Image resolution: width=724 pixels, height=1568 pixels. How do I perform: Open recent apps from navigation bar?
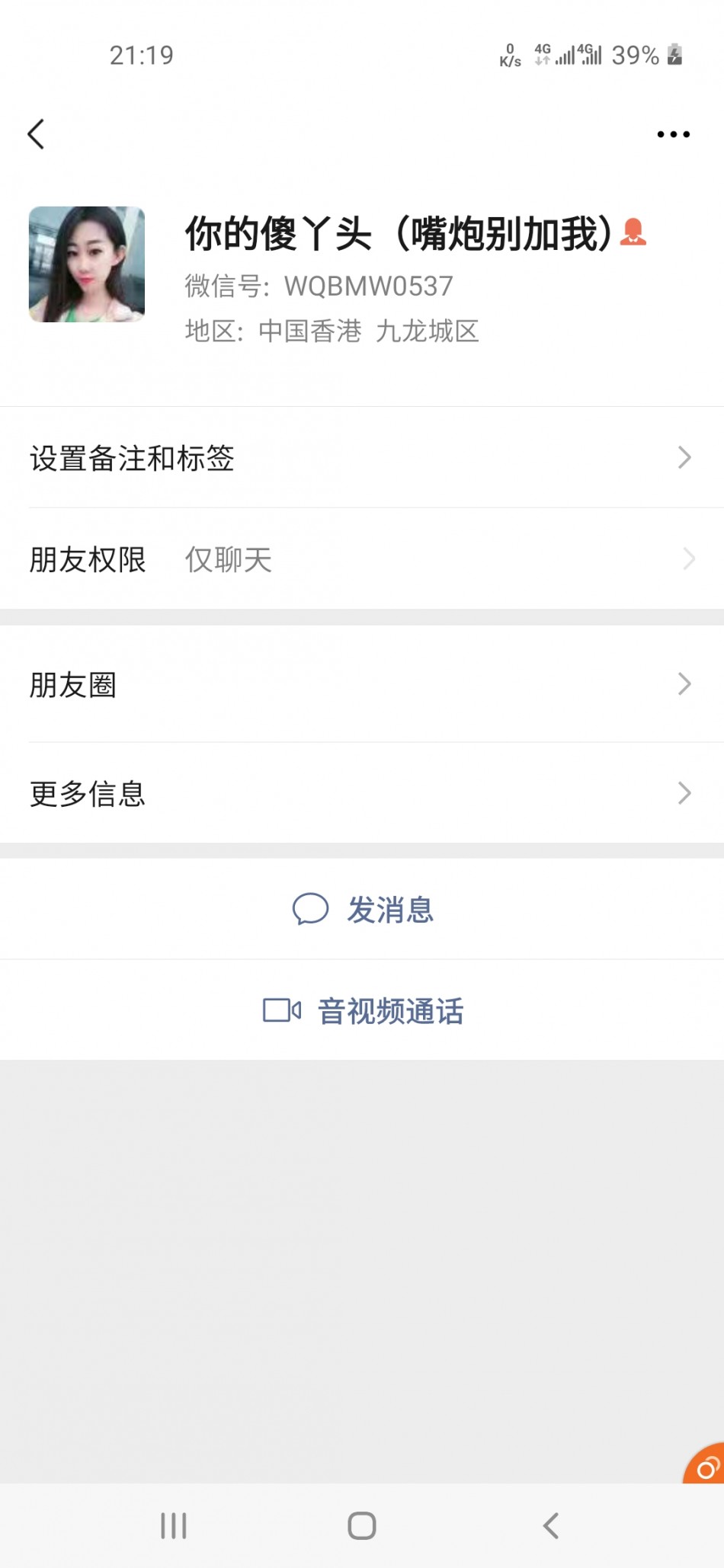[x=173, y=1525]
